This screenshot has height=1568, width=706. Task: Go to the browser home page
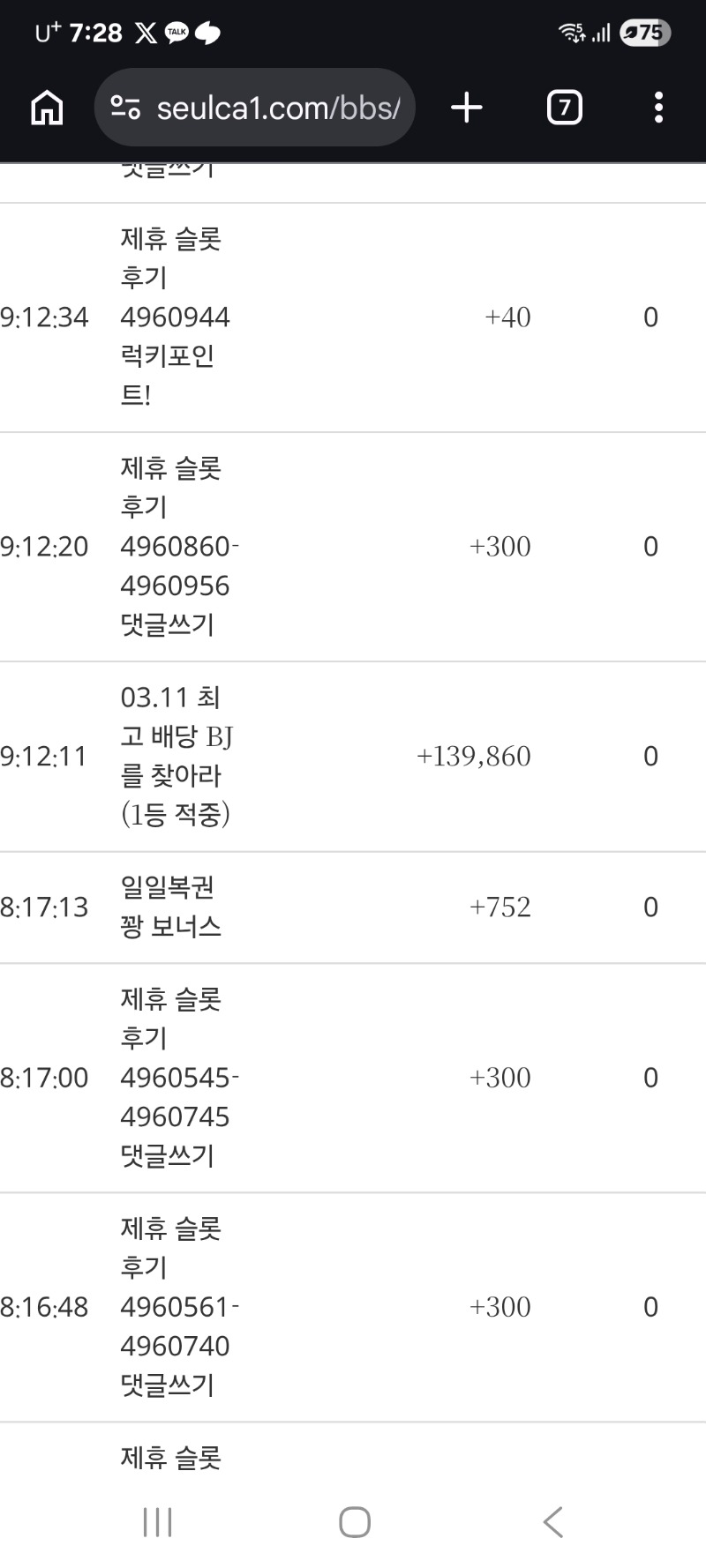click(47, 108)
